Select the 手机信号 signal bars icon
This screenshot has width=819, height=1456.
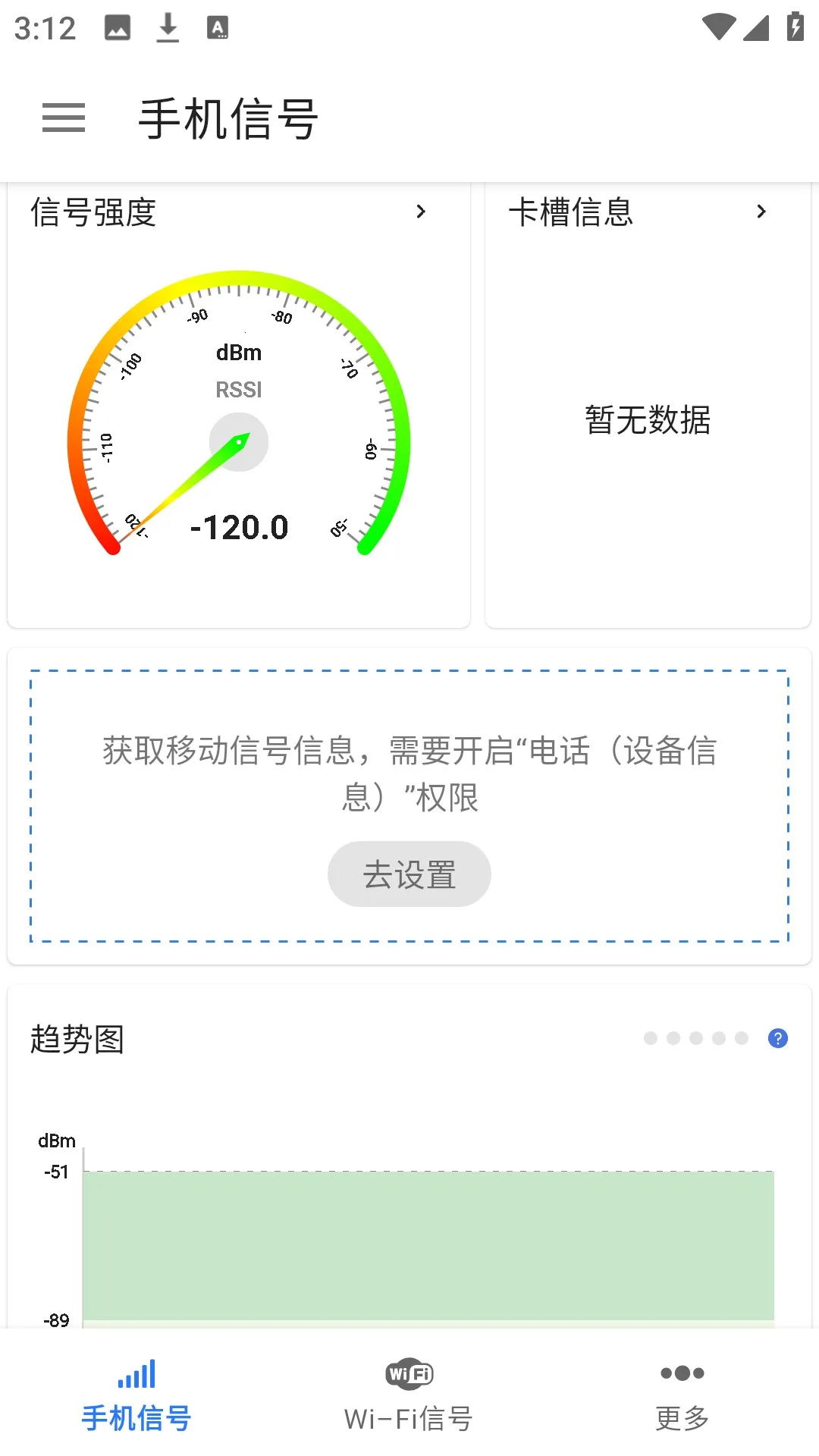pyautogui.click(x=136, y=1373)
